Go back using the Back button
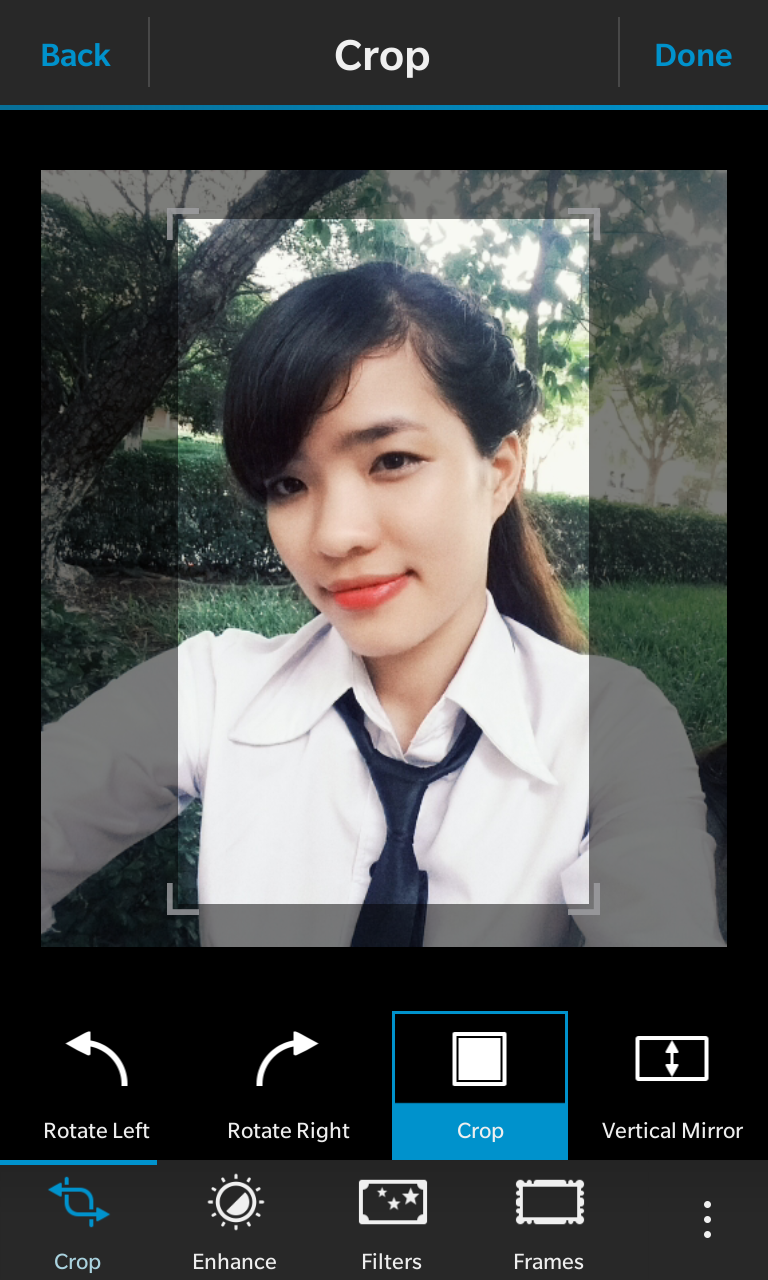Screen dimensions: 768x1280 click(75, 55)
